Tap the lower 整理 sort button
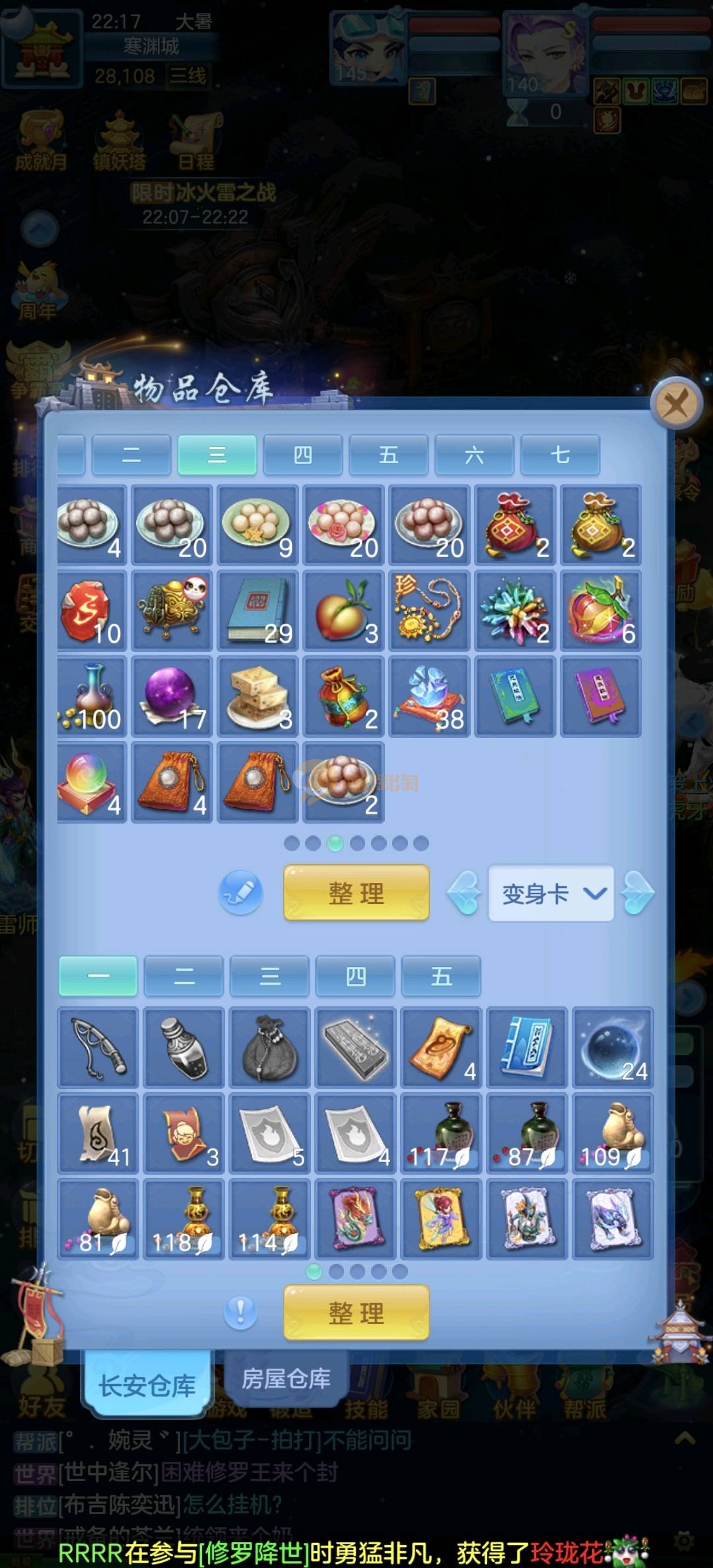The height and width of the screenshot is (1568, 713). click(x=356, y=1313)
